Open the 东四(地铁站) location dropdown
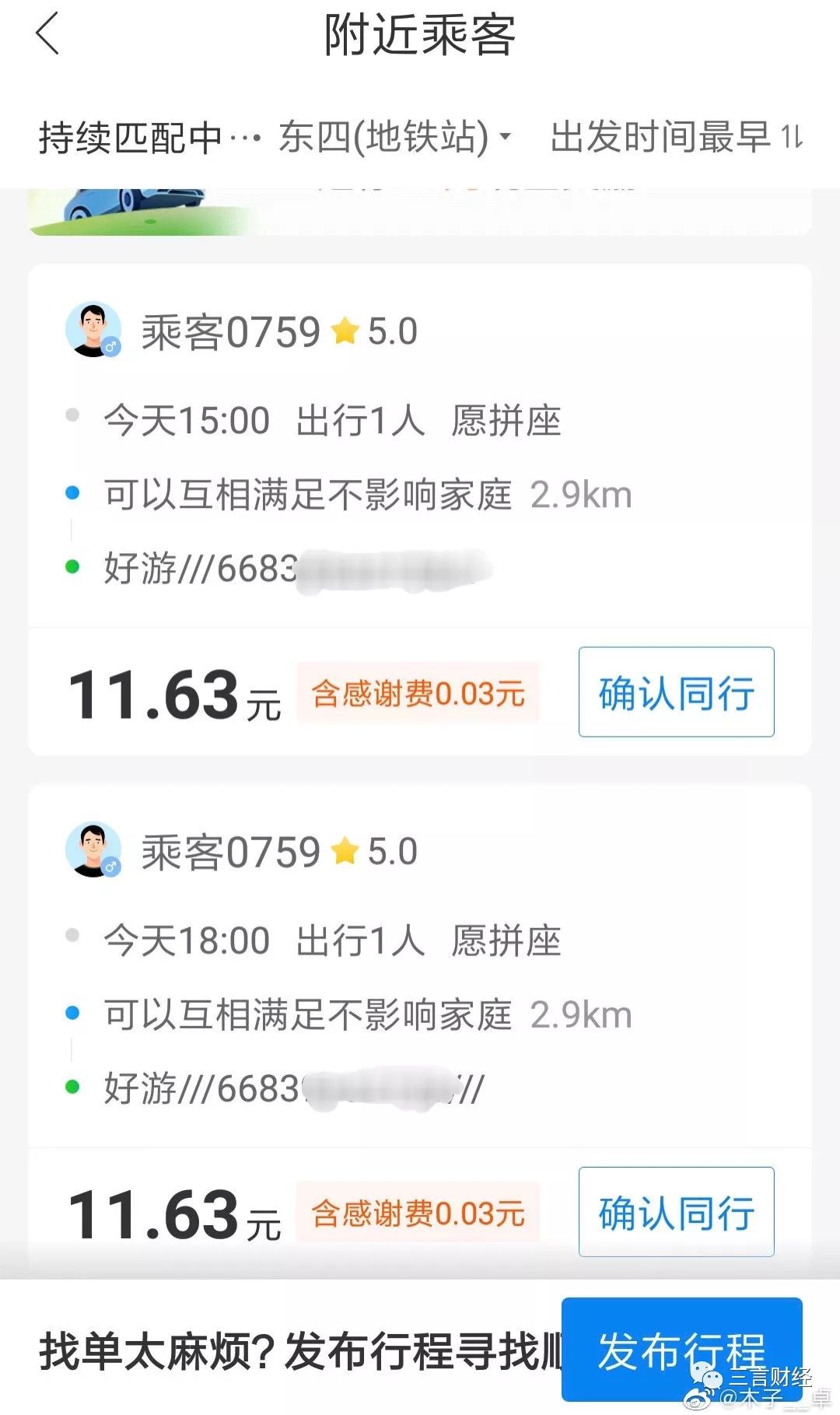The width and height of the screenshot is (840, 1415). (x=395, y=138)
